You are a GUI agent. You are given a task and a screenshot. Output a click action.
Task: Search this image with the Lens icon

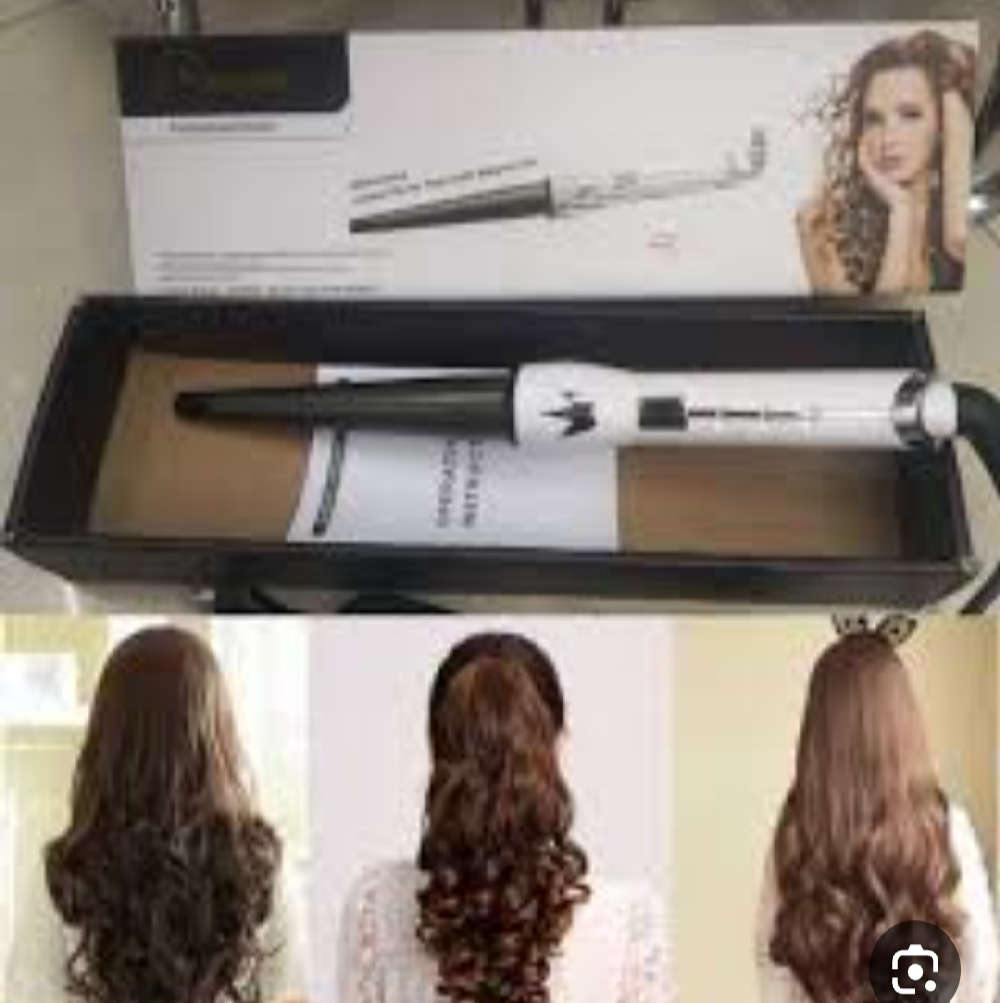(x=914, y=965)
